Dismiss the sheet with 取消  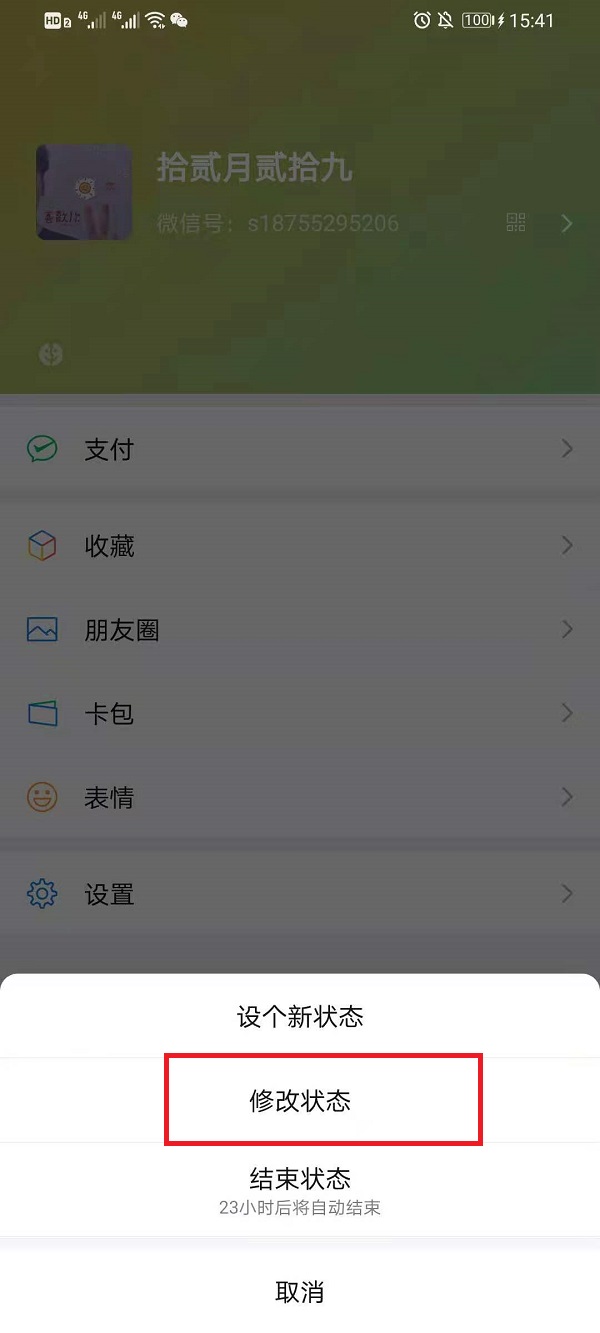(300, 1291)
